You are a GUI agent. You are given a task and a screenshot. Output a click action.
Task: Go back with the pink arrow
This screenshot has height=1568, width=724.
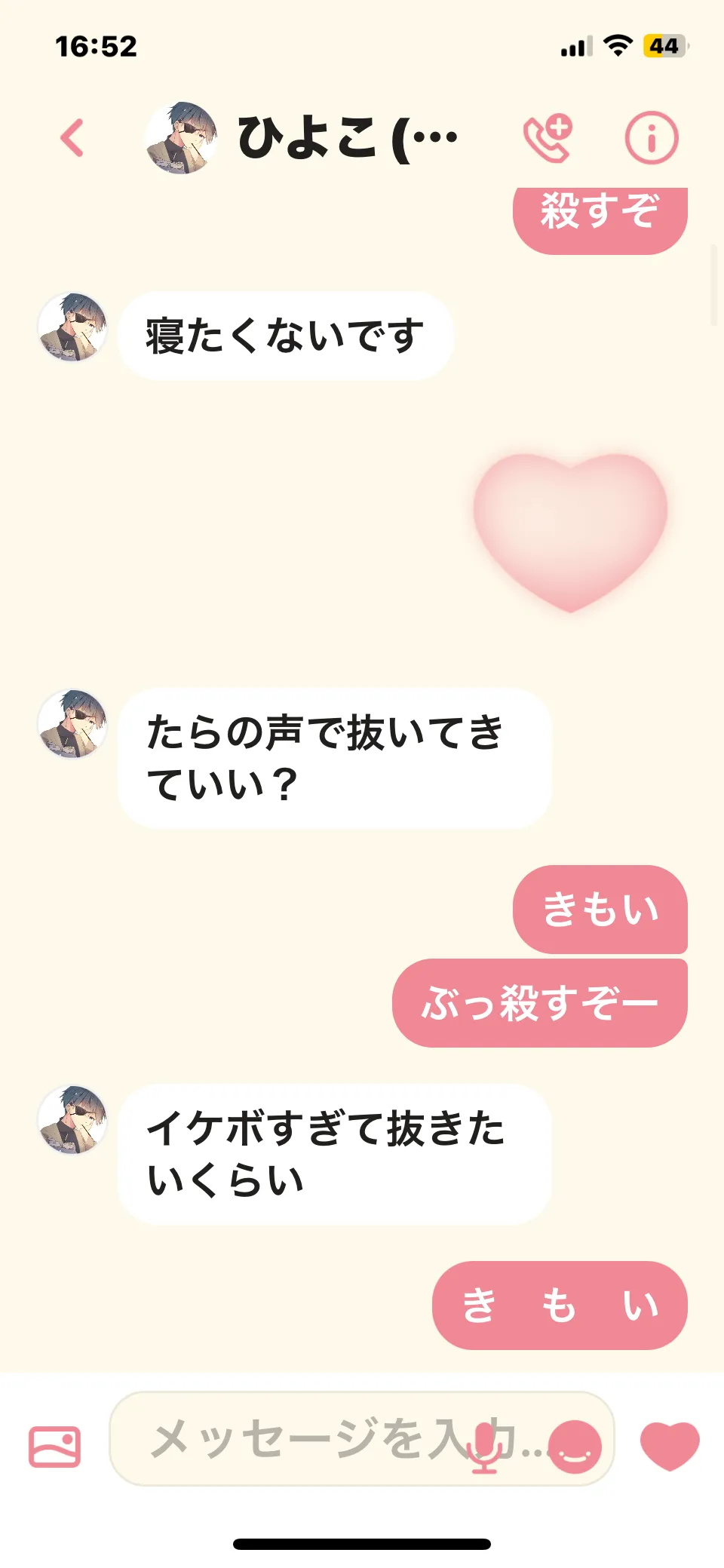72,138
